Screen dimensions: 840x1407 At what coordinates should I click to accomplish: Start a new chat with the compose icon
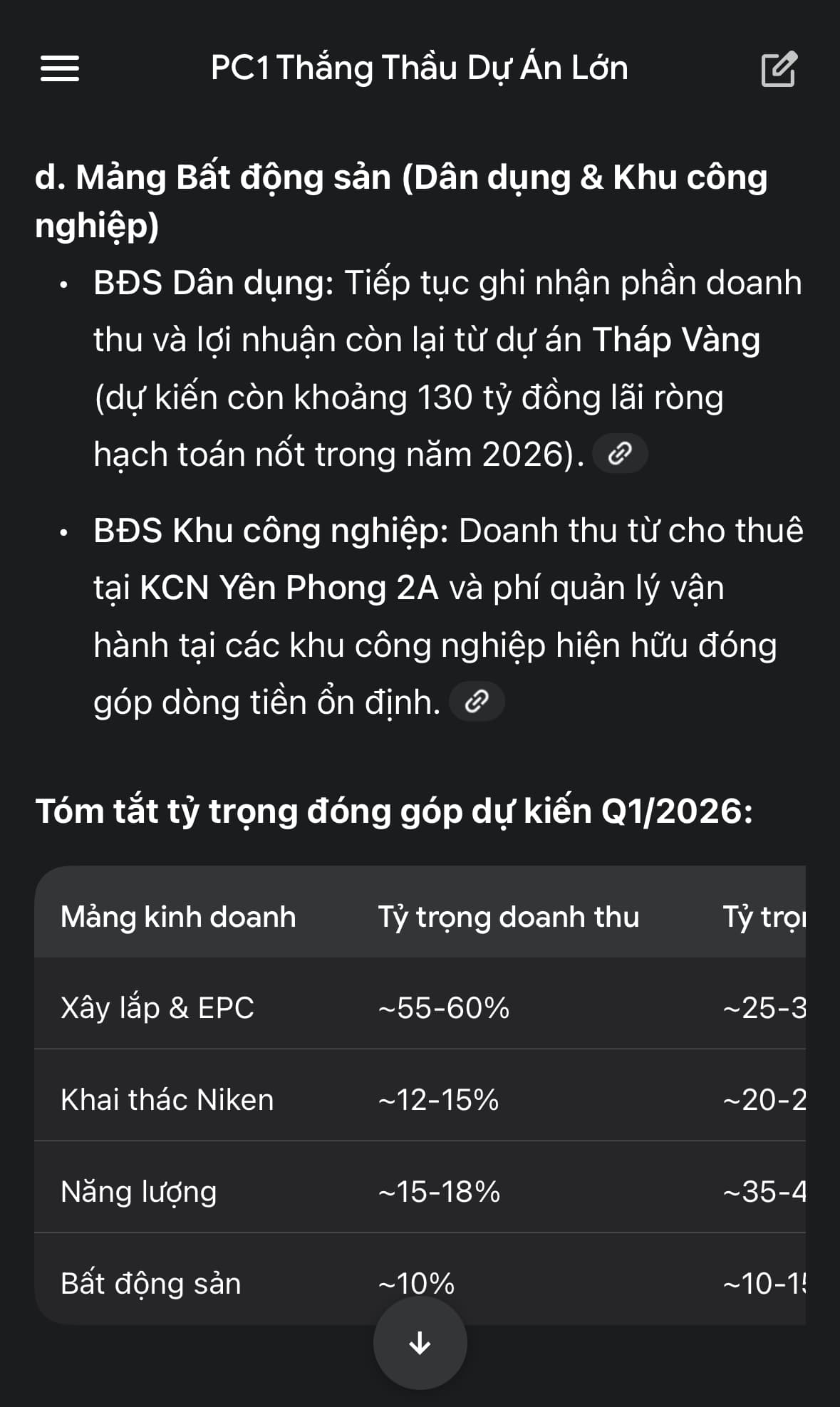pos(779,69)
